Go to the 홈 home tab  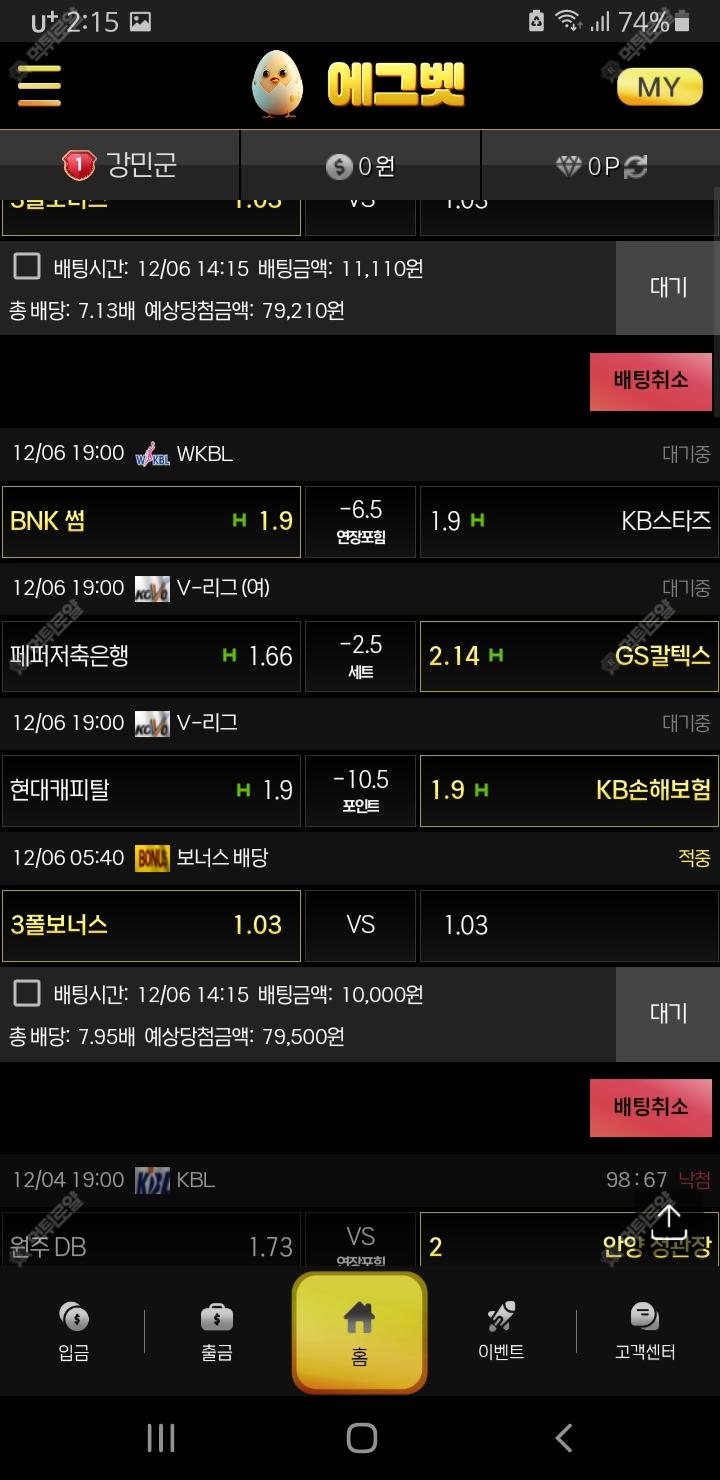[x=360, y=1332]
